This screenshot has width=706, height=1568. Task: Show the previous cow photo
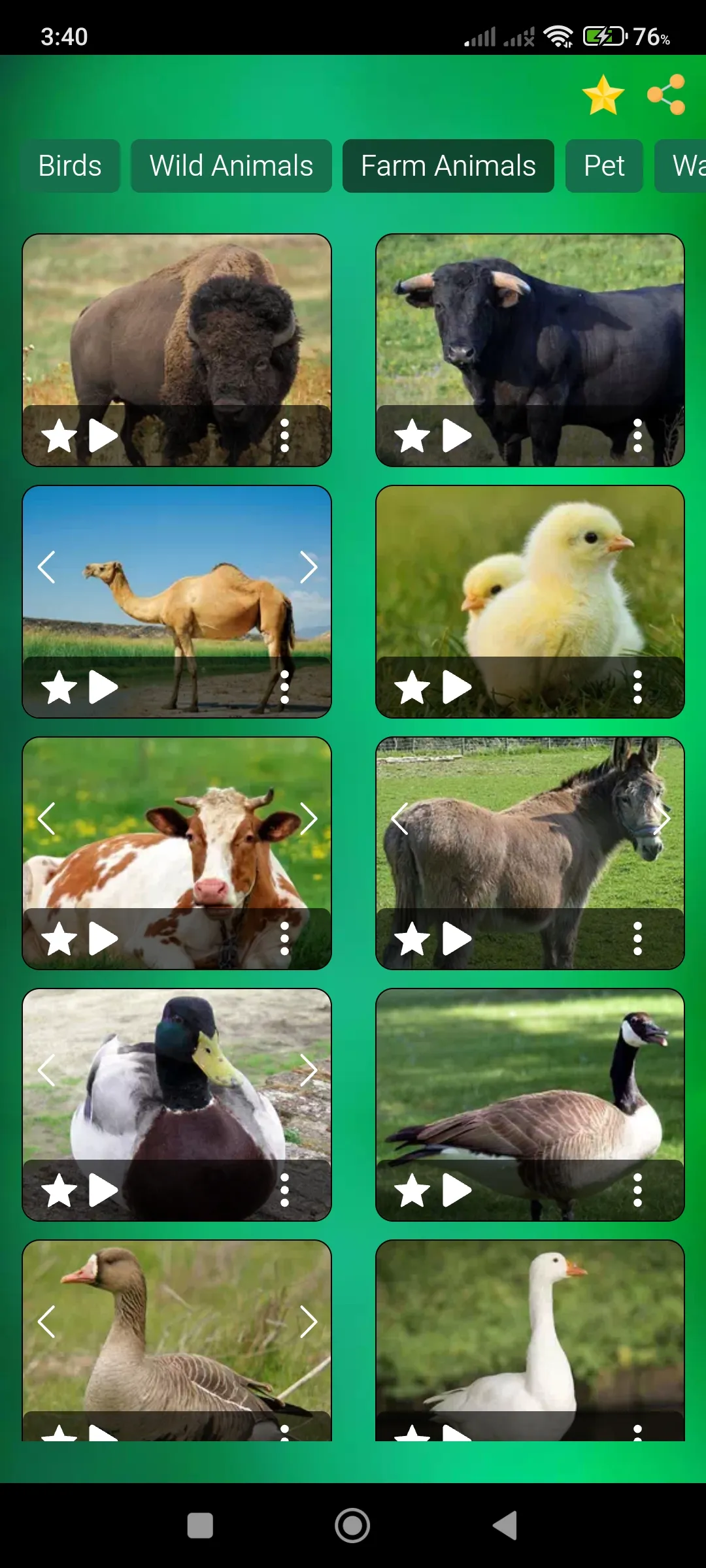[46, 818]
